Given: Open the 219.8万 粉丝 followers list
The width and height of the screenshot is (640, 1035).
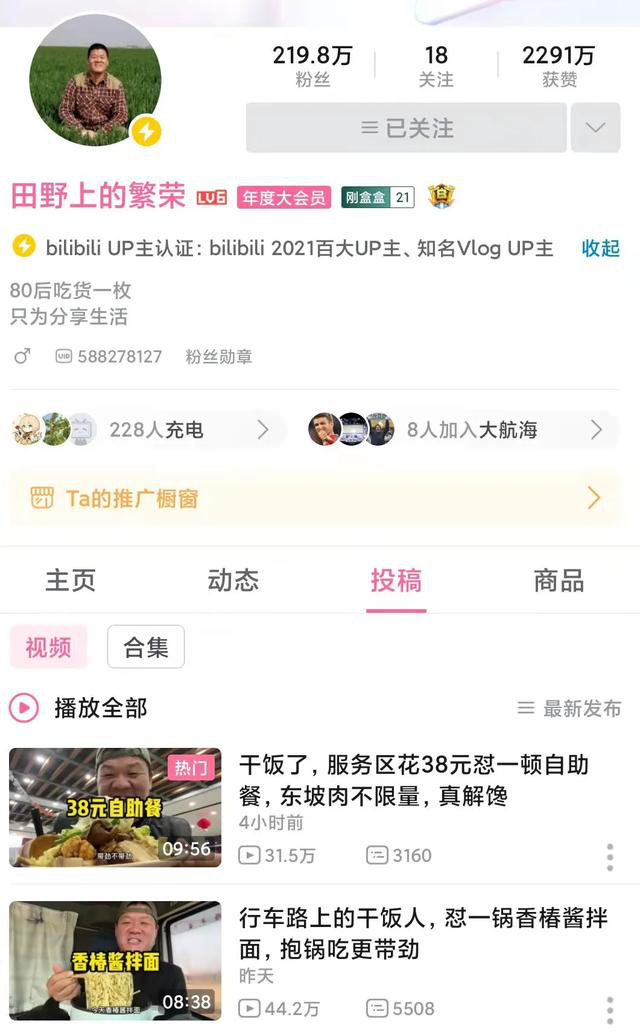Looking at the screenshot, I should click(x=312, y=66).
